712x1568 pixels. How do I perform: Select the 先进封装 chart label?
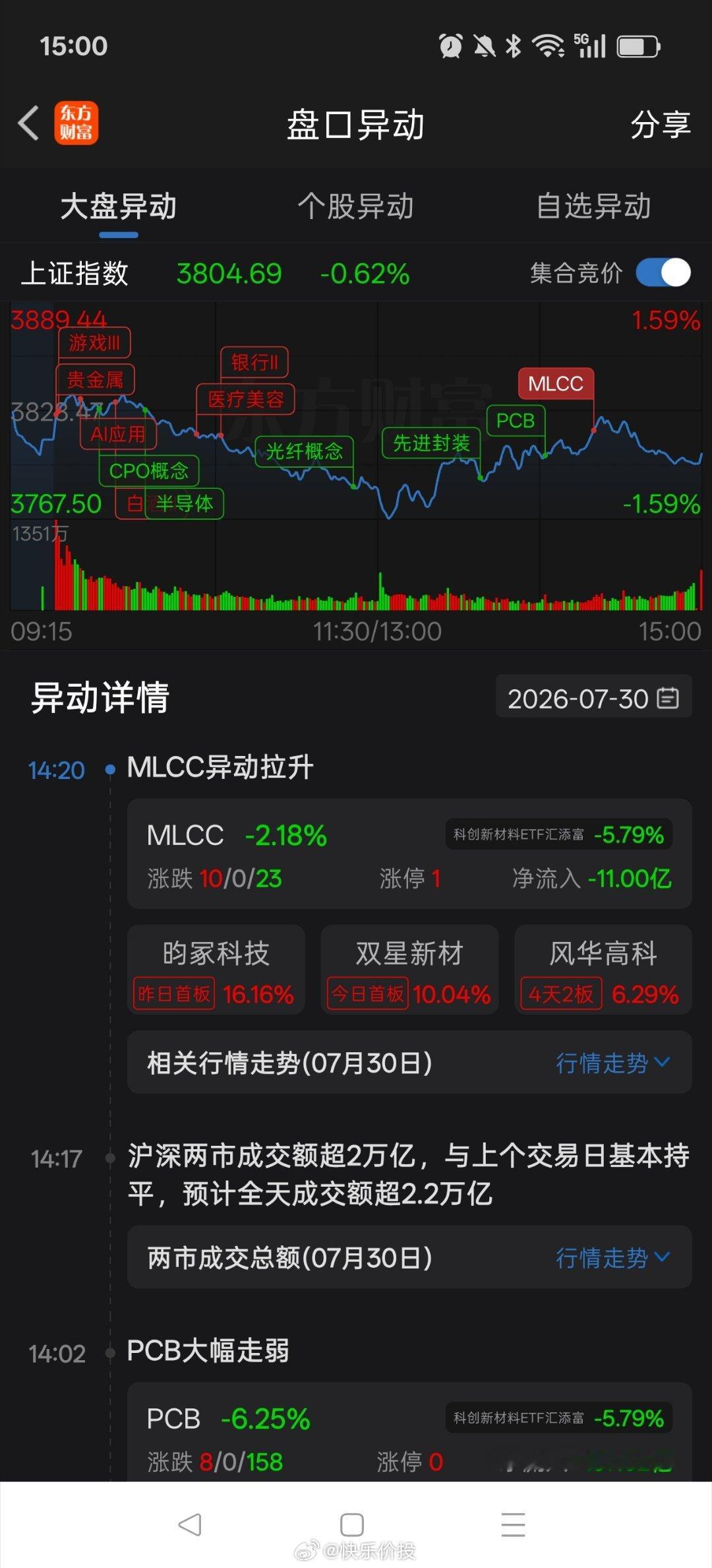[431, 443]
